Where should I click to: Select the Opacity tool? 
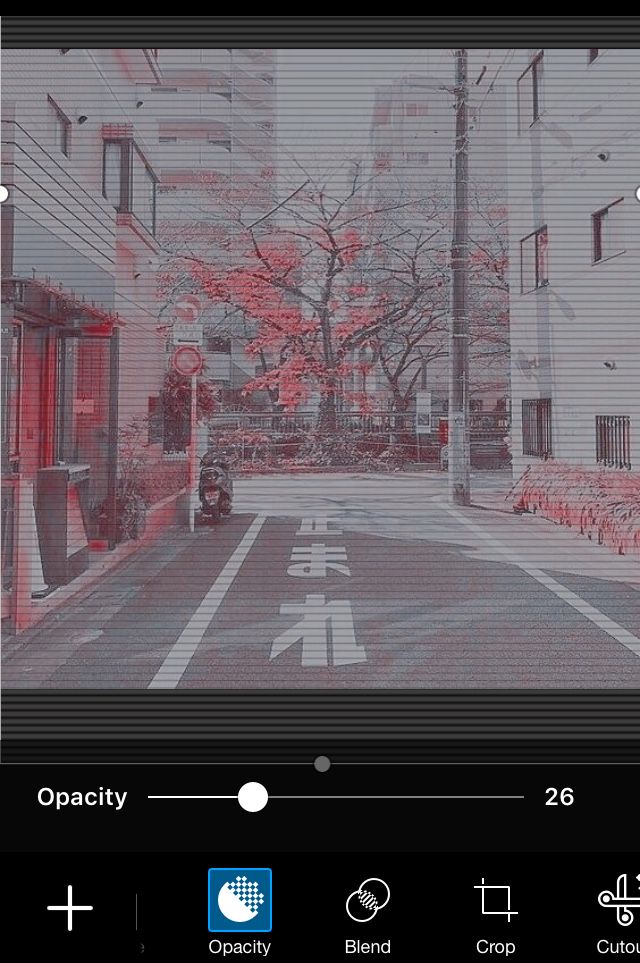(x=240, y=911)
